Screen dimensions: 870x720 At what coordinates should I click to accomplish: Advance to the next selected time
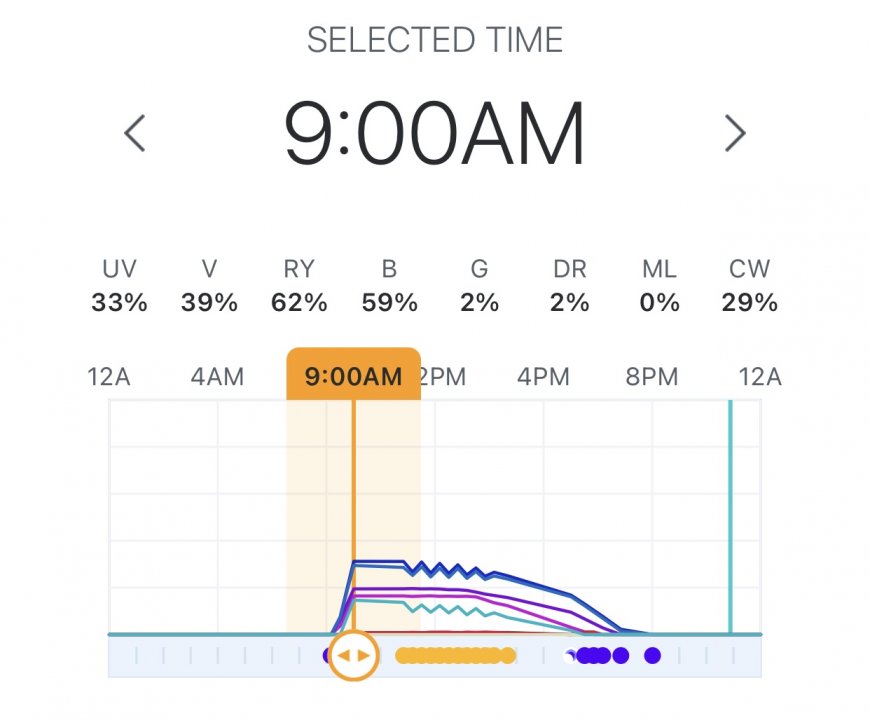coord(735,133)
